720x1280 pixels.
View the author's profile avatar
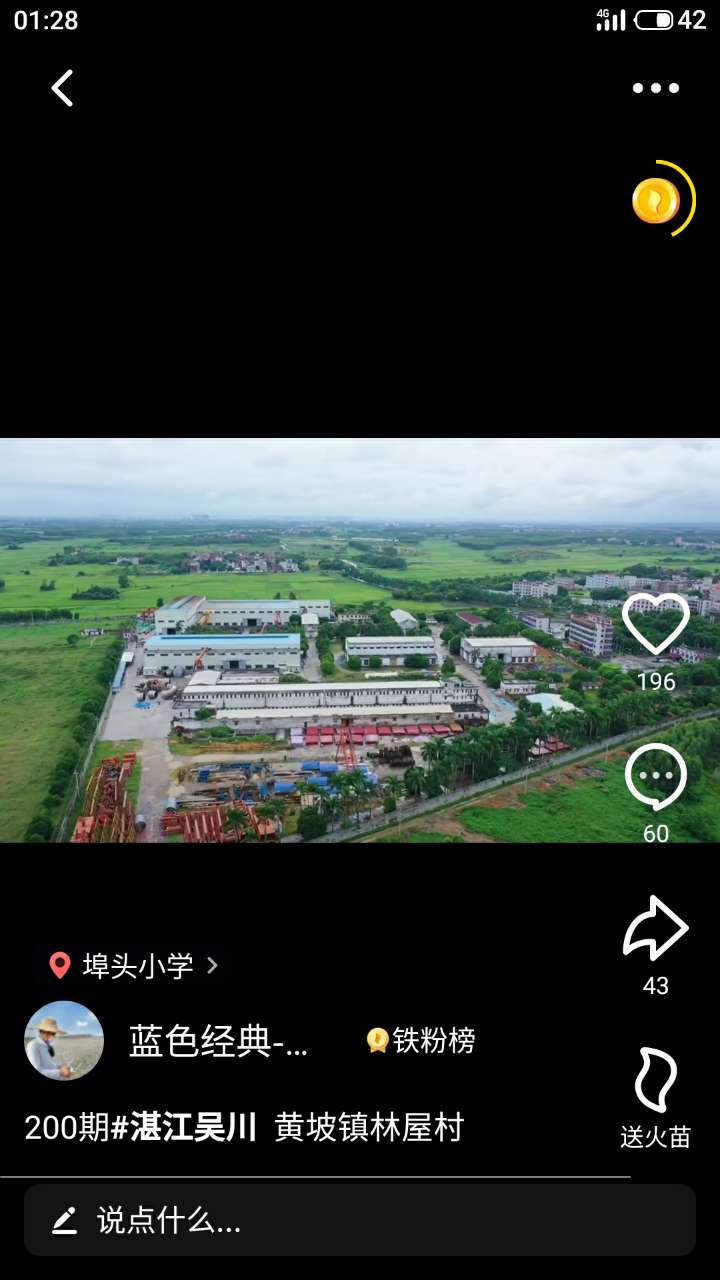64,1041
